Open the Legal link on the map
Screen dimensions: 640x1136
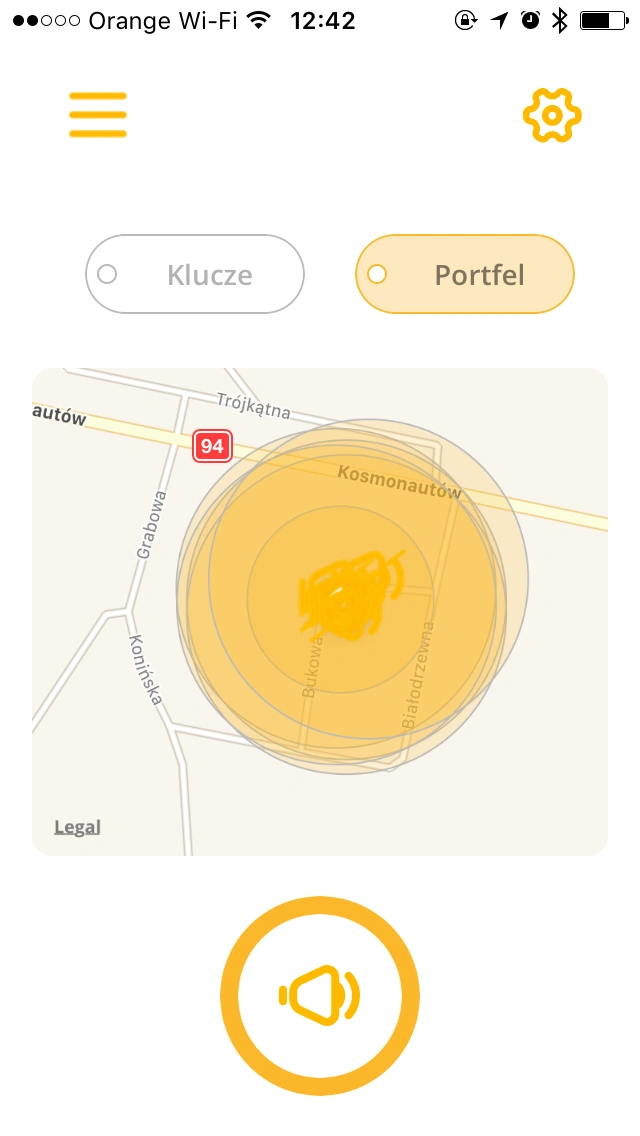click(78, 827)
